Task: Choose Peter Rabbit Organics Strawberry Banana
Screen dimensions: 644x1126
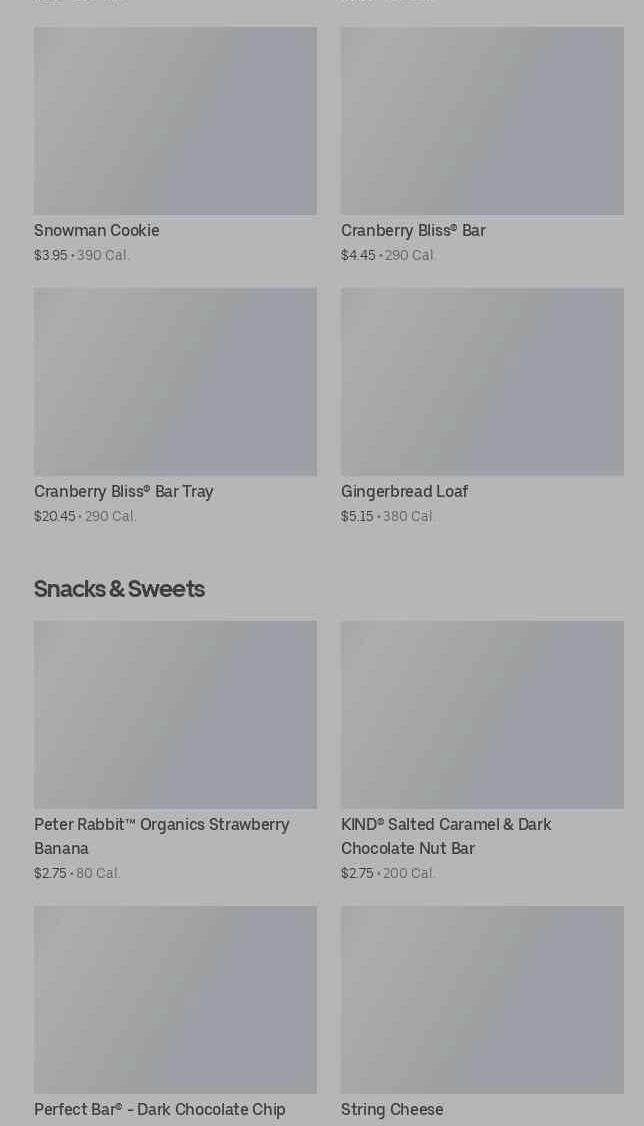Action: [175, 751]
